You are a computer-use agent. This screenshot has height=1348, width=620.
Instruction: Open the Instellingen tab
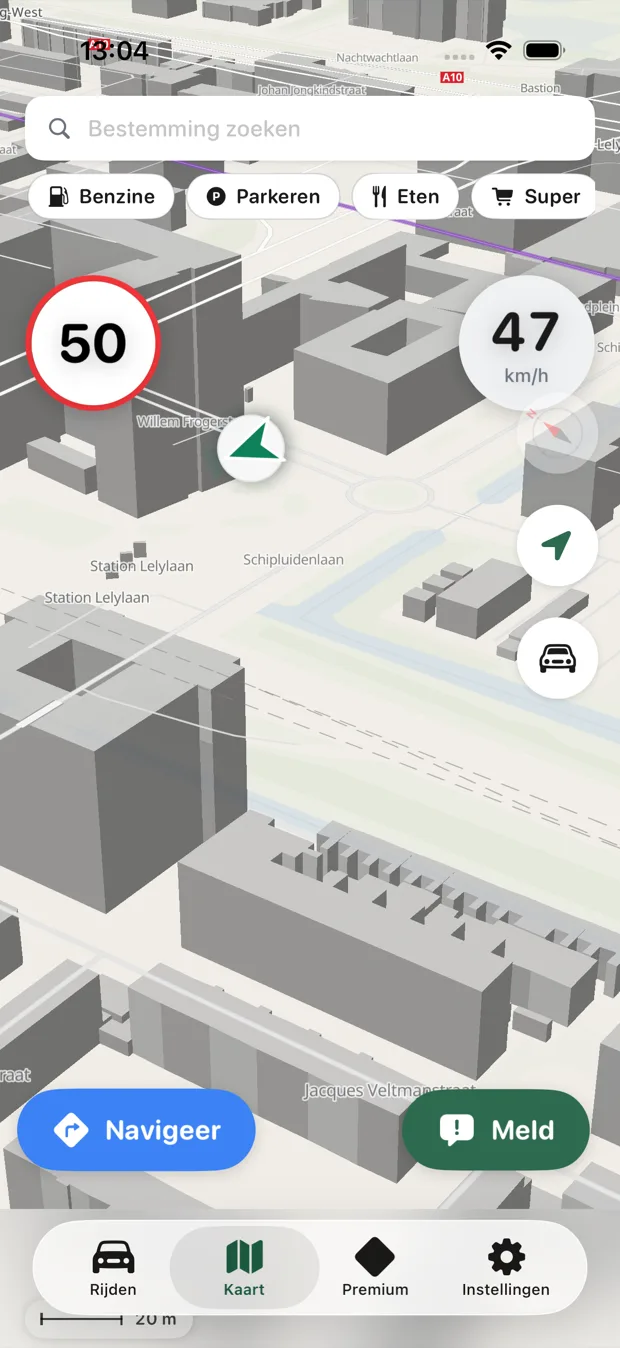pyautogui.click(x=505, y=1267)
